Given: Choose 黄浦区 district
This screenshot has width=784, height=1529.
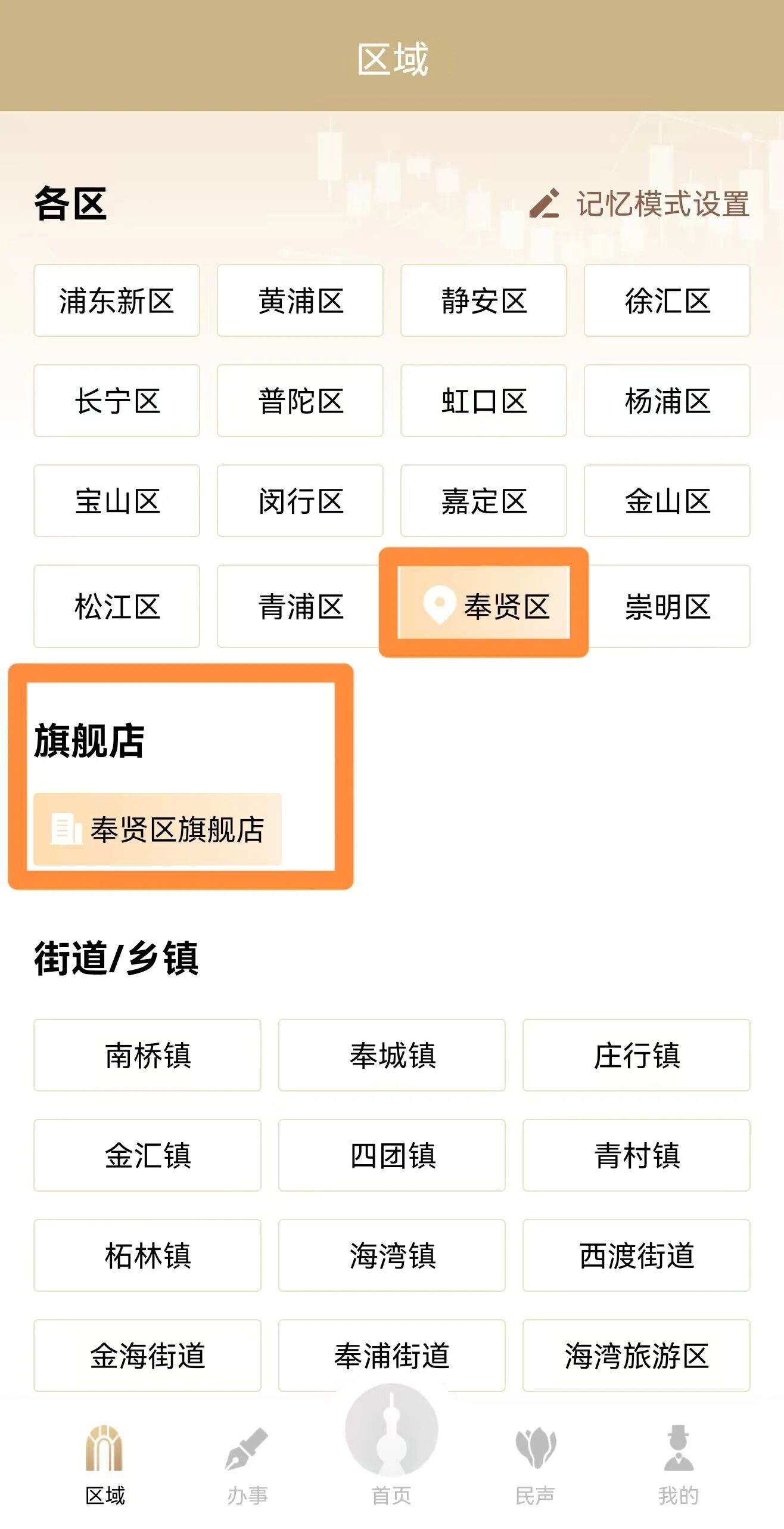Looking at the screenshot, I should point(300,301).
